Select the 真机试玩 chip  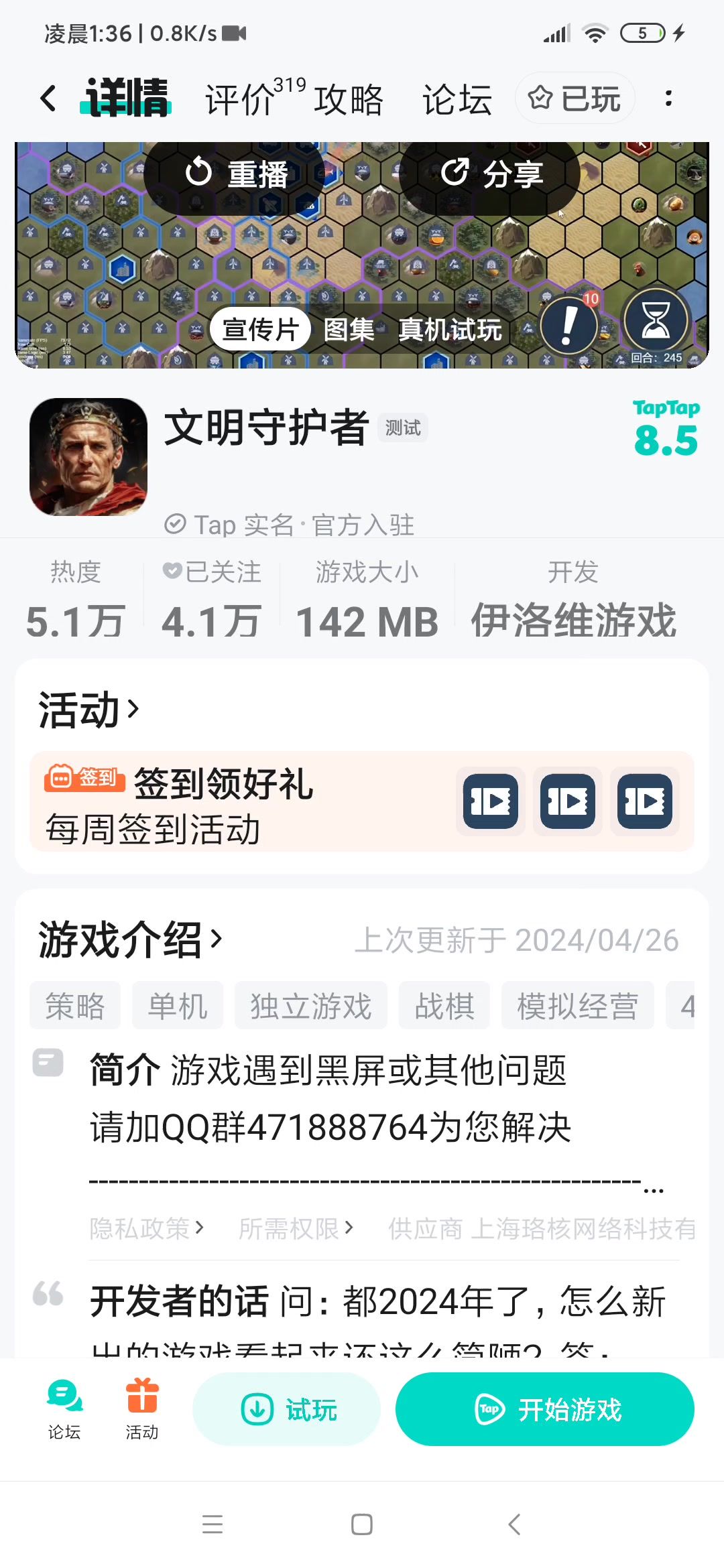point(450,330)
